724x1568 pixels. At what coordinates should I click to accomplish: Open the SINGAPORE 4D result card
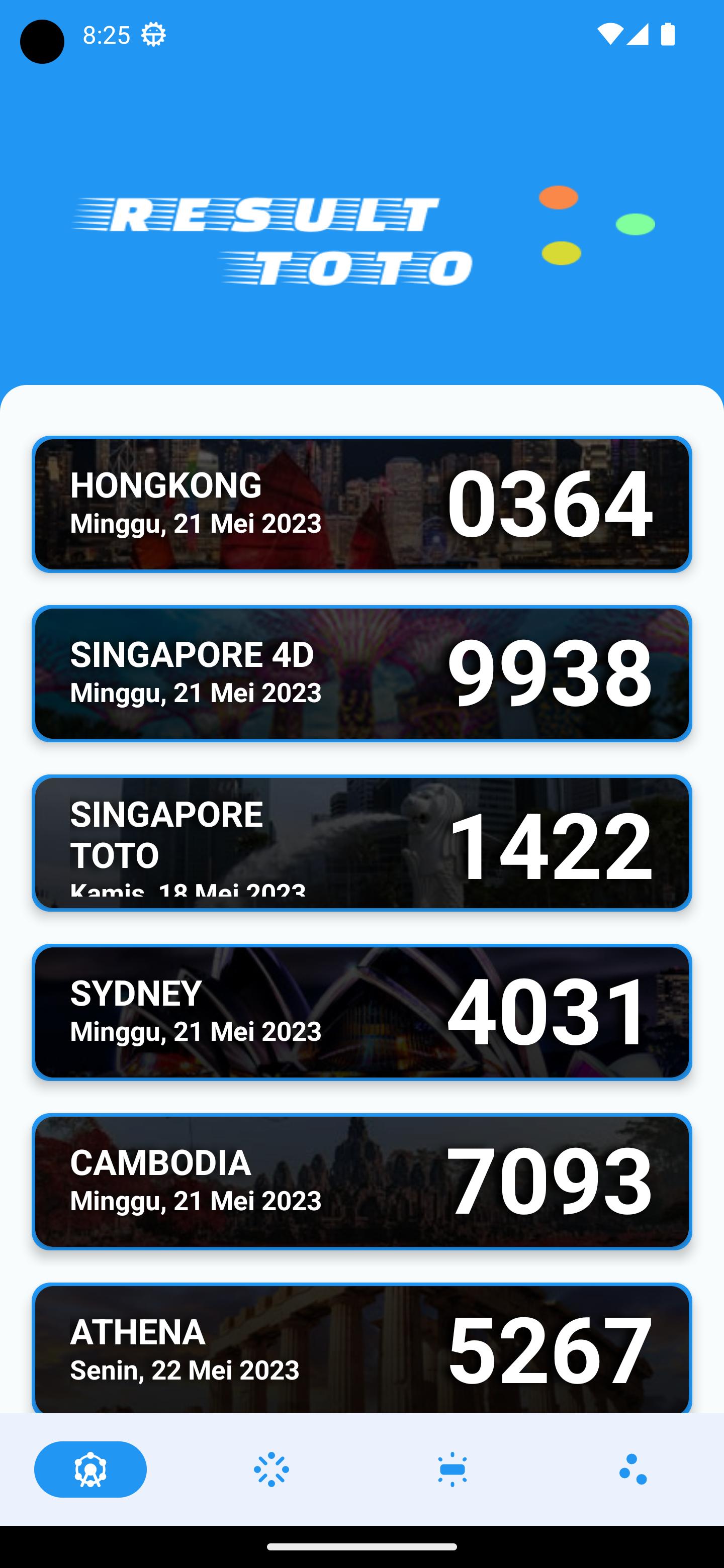[x=361, y=673]
